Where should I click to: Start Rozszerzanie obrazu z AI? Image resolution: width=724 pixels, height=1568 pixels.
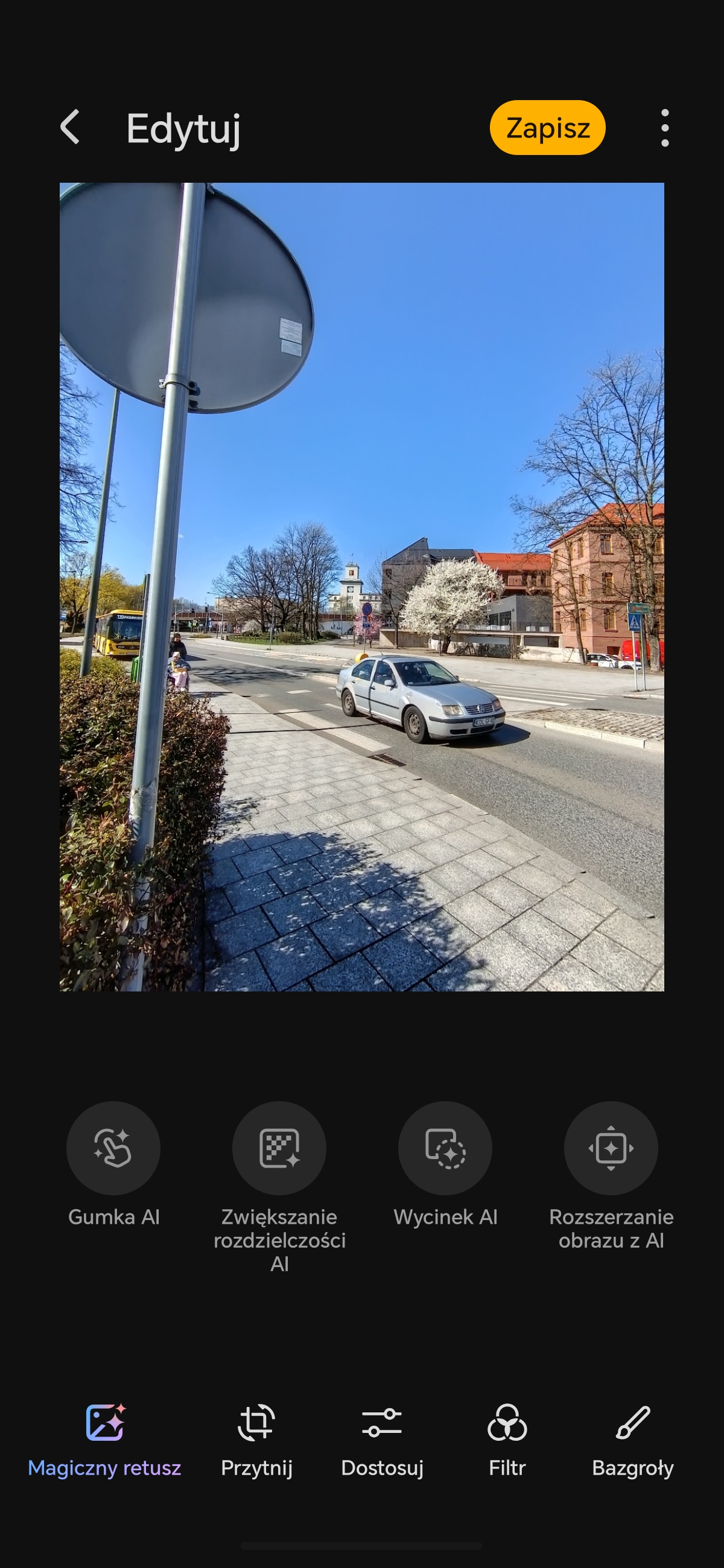pos(611,1148)
